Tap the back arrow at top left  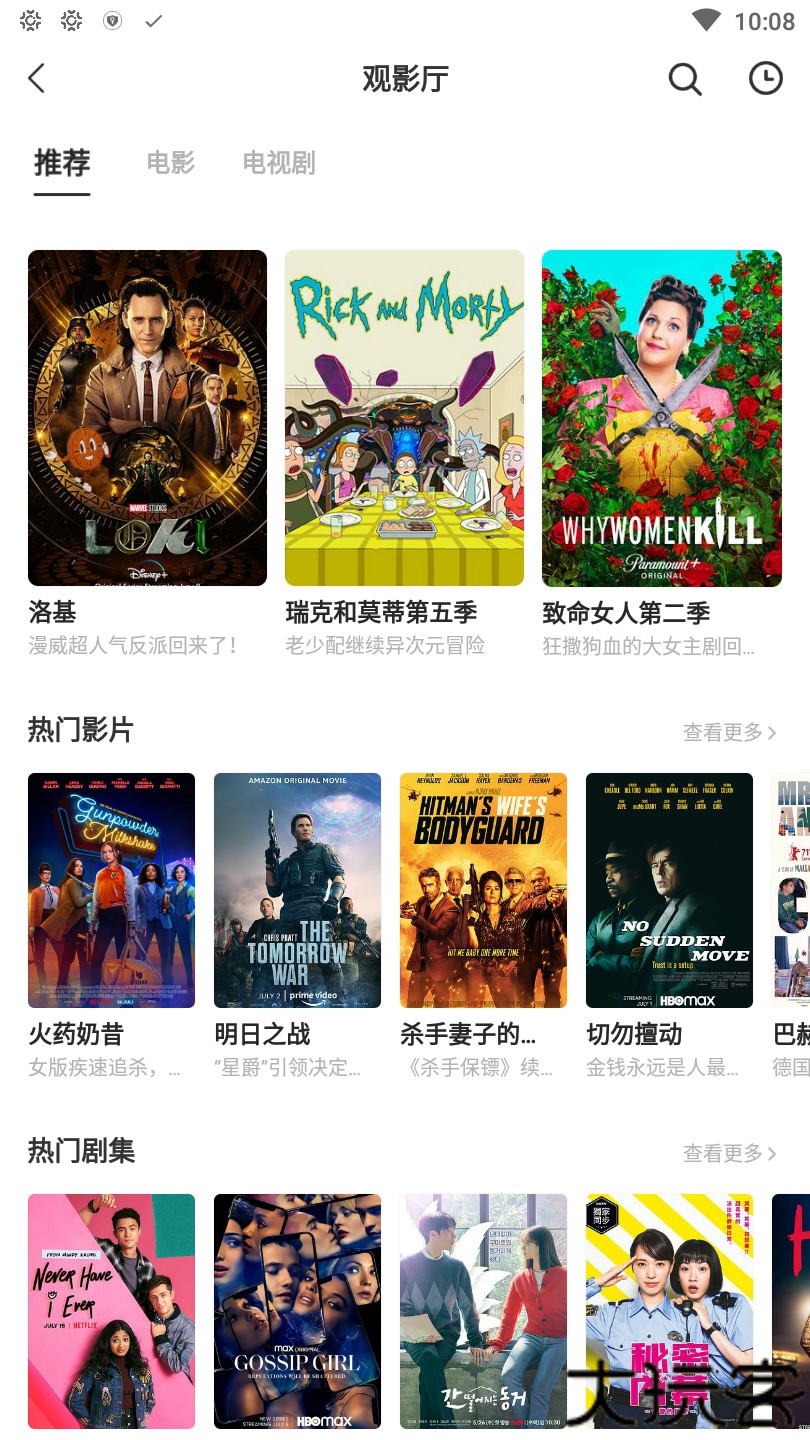[x=37, y=78]
